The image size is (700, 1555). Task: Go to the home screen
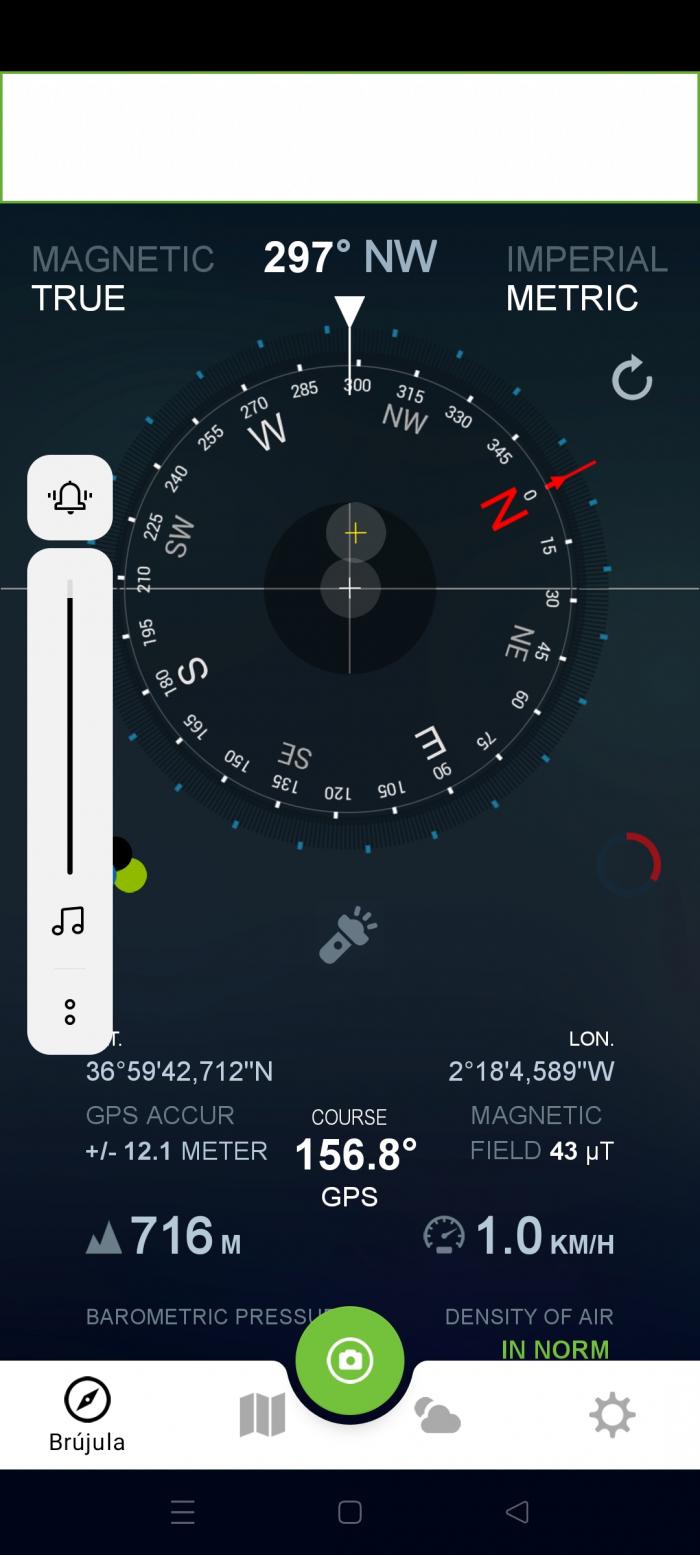coord(350,1512)
